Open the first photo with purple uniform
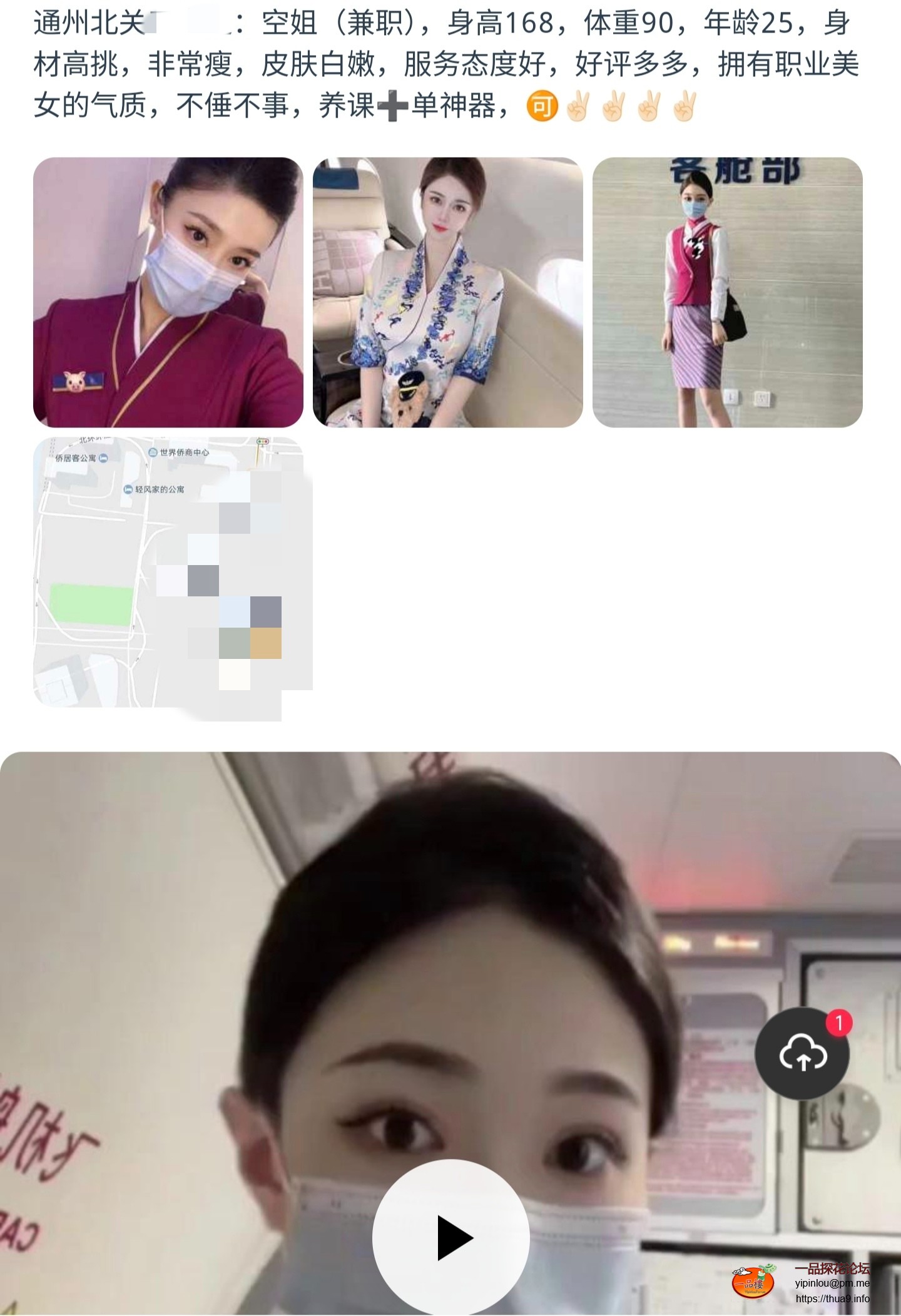This screenshot has width=901, height=1316. point(168,292)
